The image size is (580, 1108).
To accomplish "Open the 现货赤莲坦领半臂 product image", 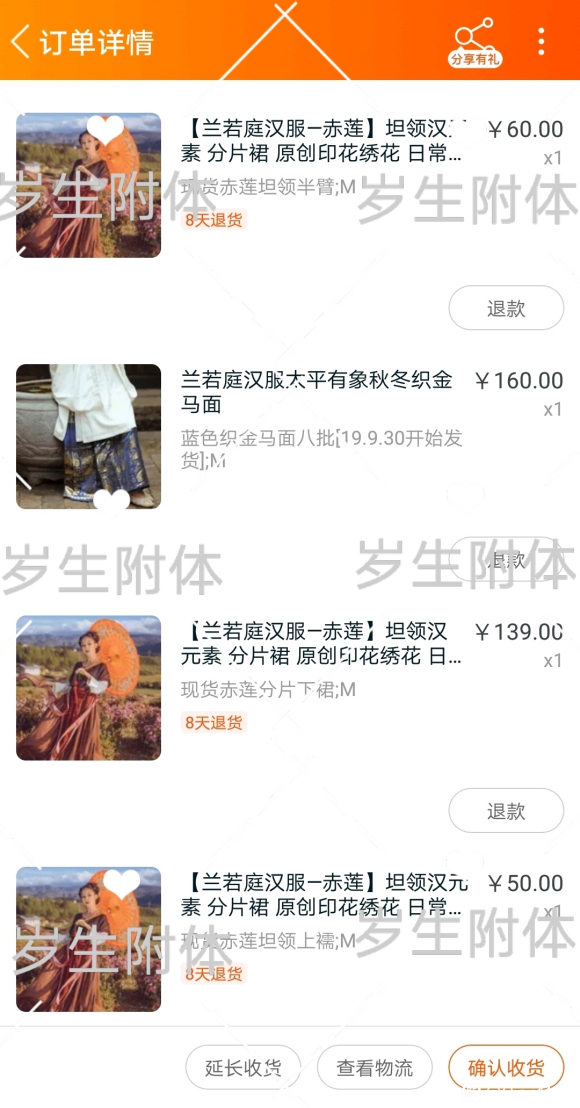I will click(88, 185).
